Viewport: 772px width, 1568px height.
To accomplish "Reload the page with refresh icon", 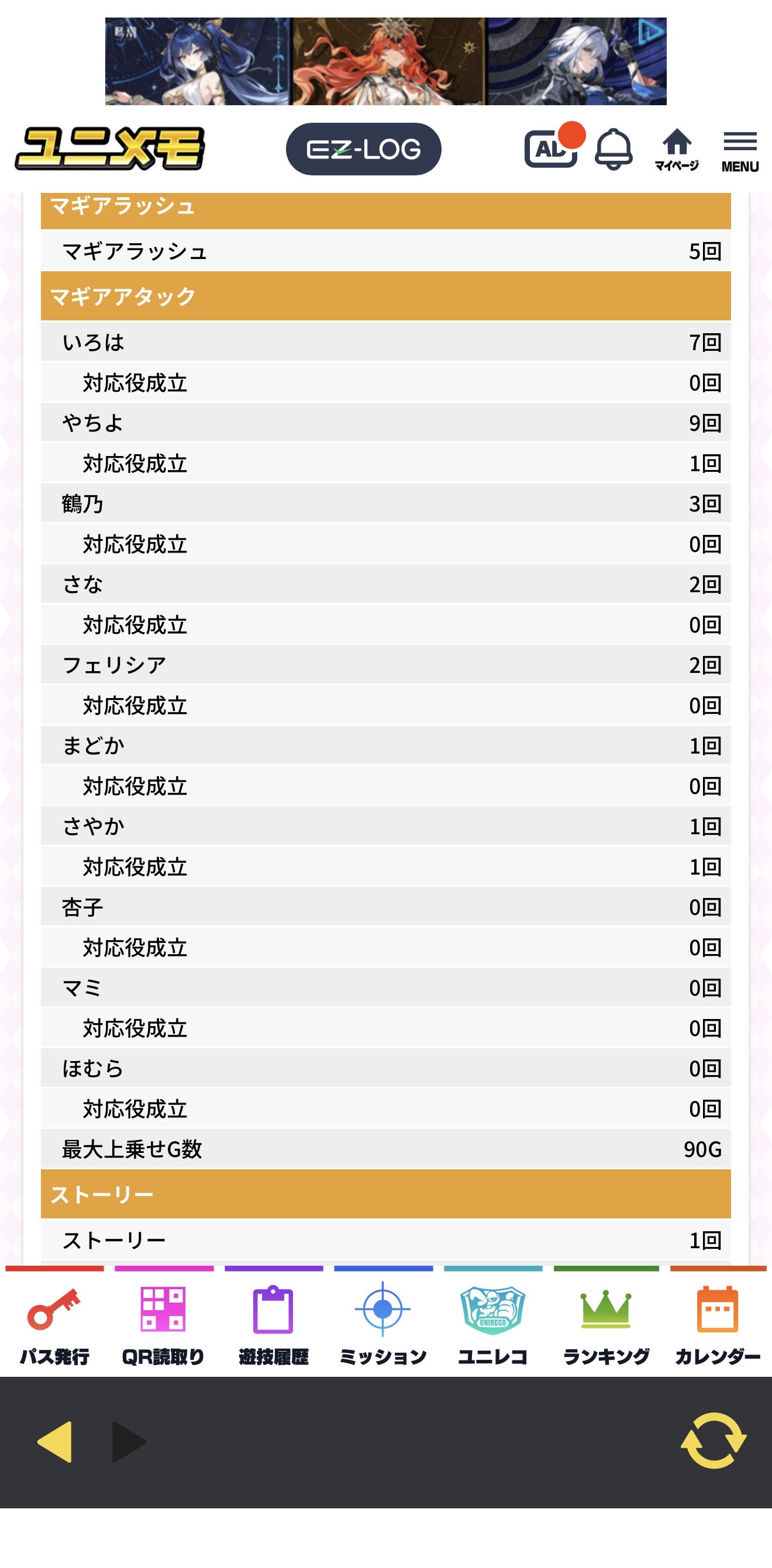I will tap(714, 1440).
